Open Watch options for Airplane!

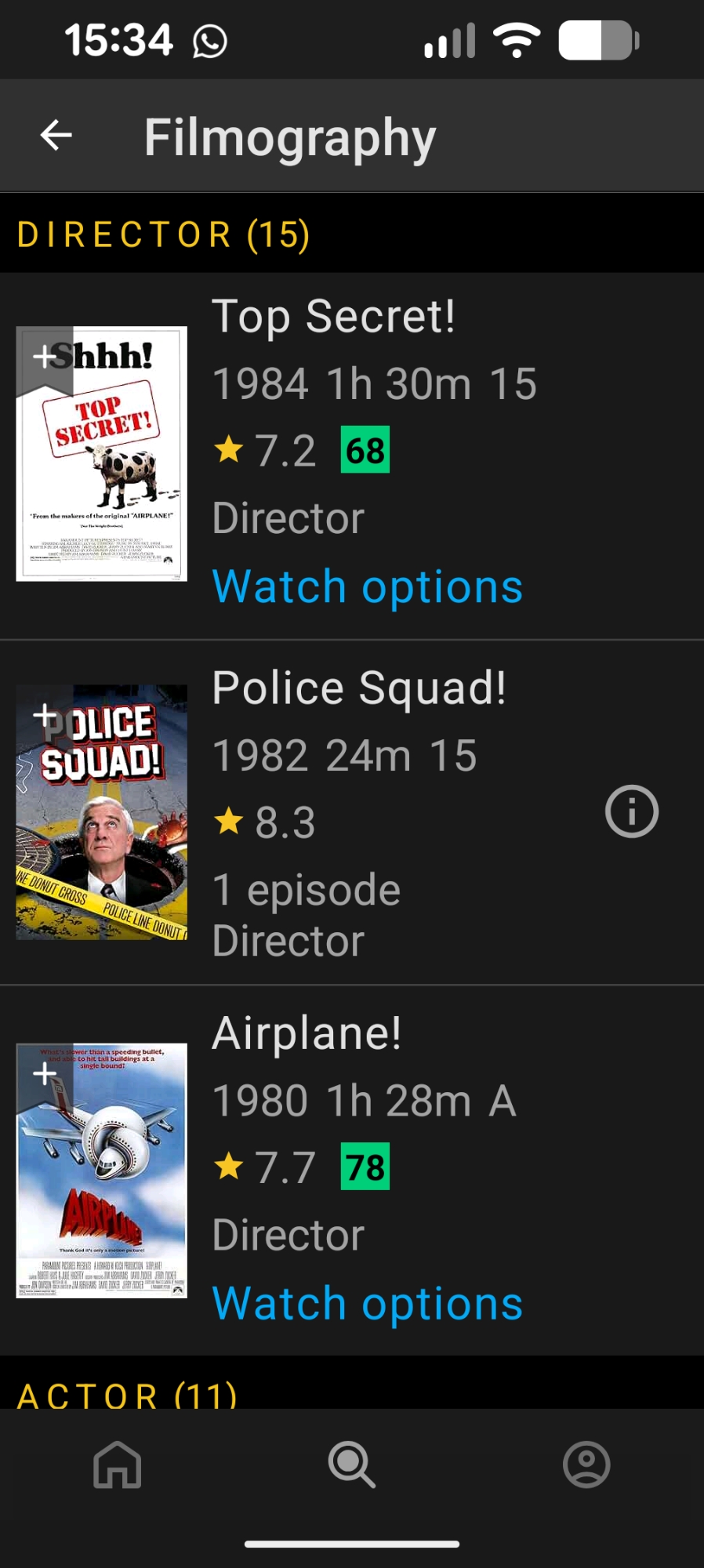coord(367,1304)
